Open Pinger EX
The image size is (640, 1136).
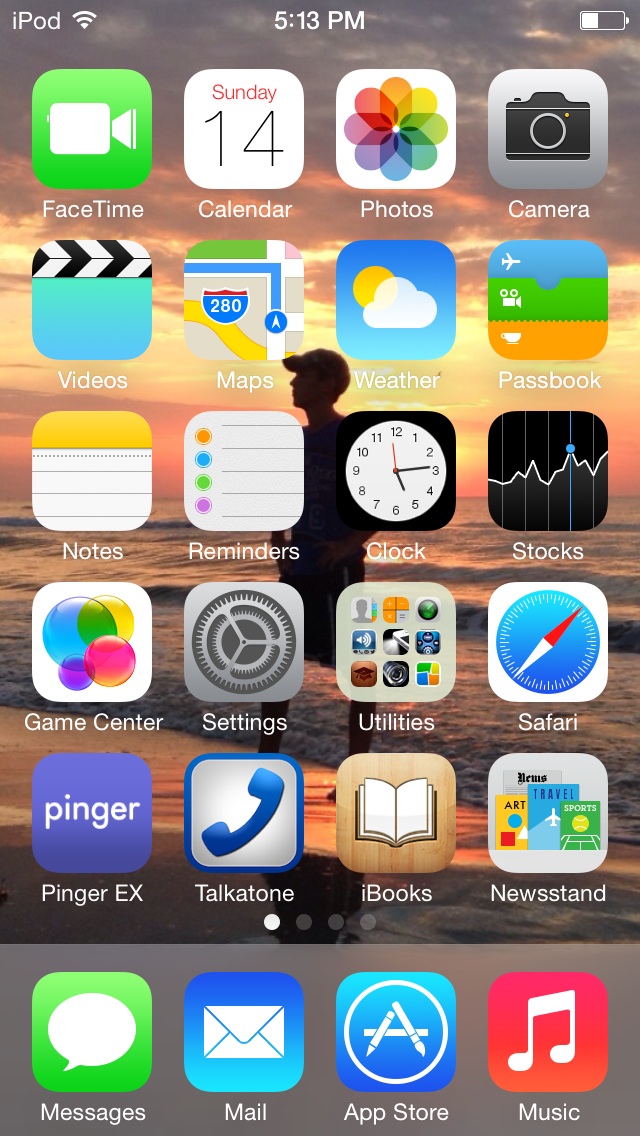pos(92,813)
